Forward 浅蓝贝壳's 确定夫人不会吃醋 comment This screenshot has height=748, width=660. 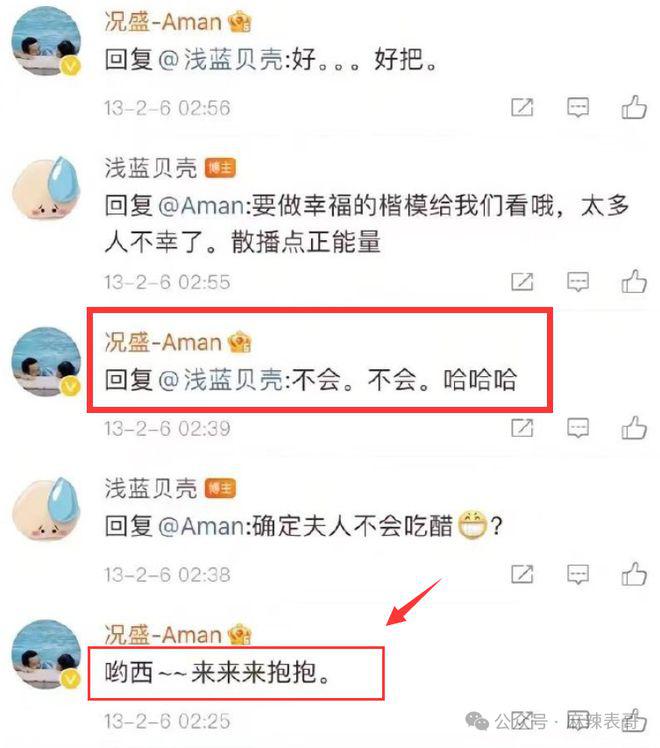tap(522, 574)
